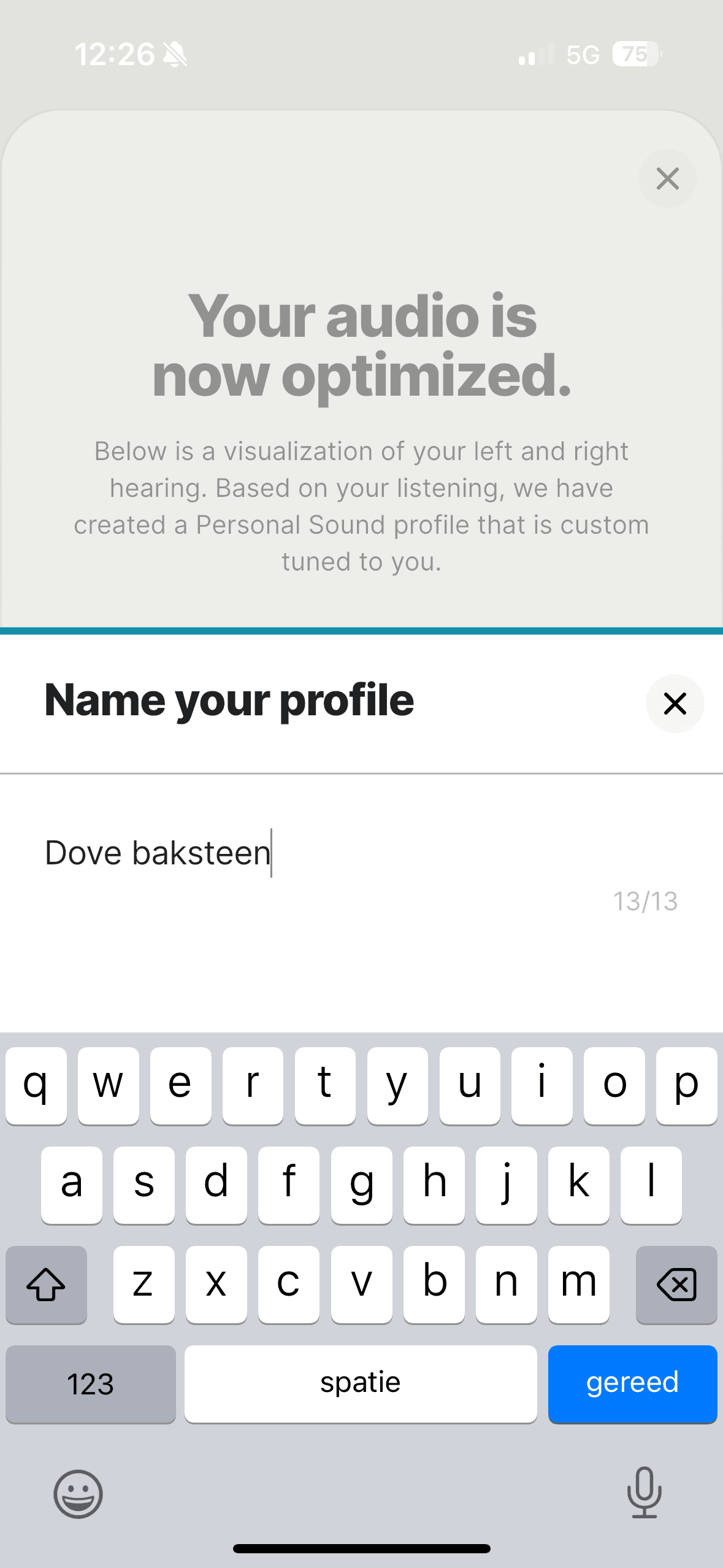Switch keyboard to 123 numbers
The height and width of the screenshot is (1568, 723).
click(91, 1383)
